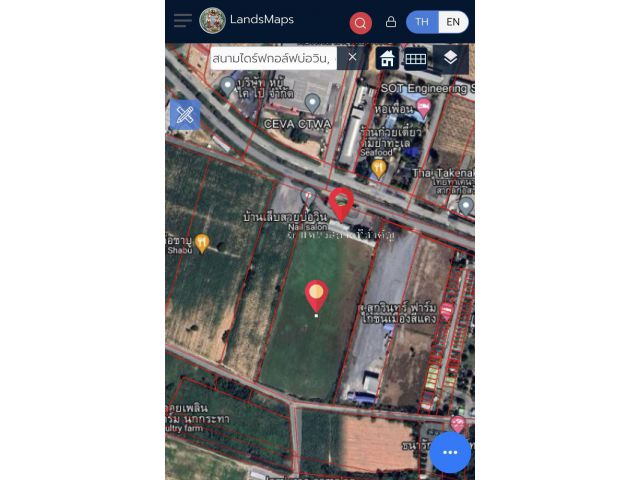Image resolution: width=640 pixels, height=480 pixels.
Task: Select the red pin near the road
Action: 341,203
